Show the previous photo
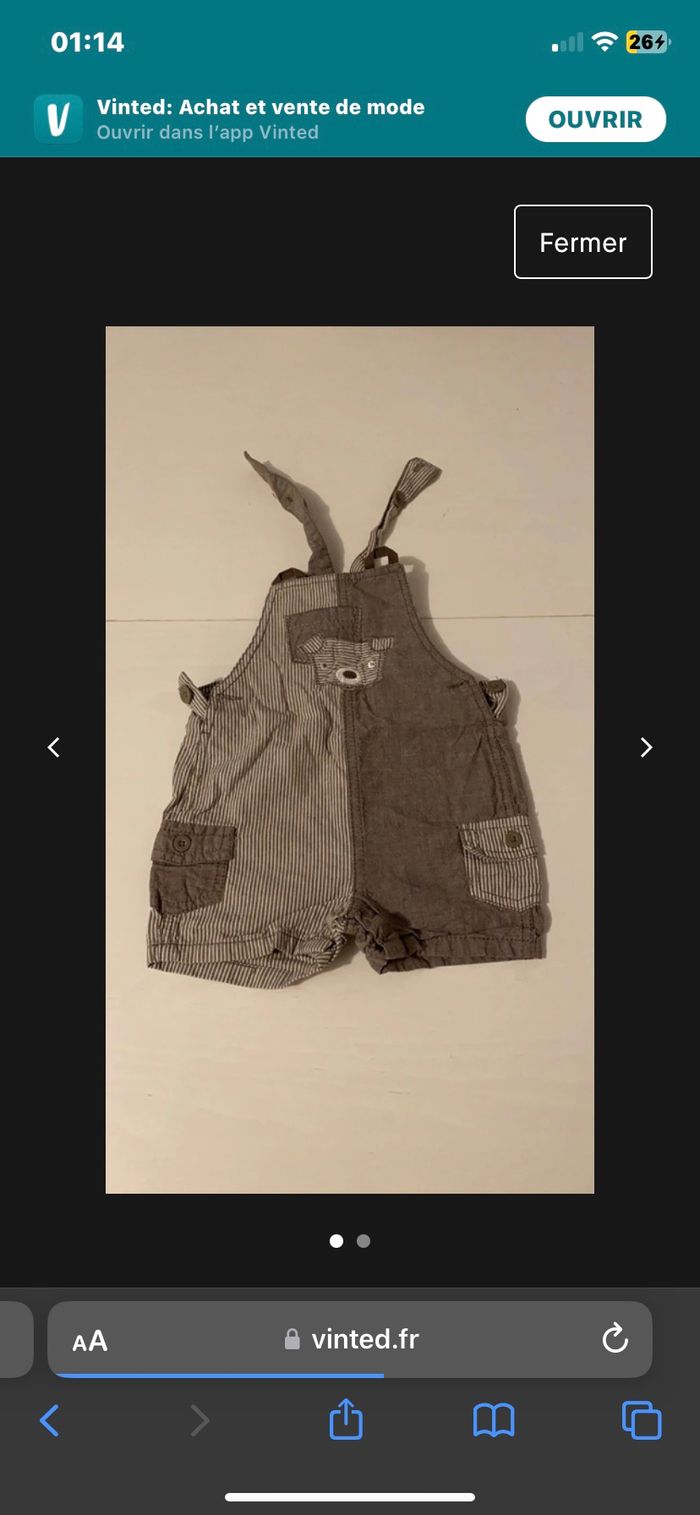700x1515 pixels. coord(54,747)
